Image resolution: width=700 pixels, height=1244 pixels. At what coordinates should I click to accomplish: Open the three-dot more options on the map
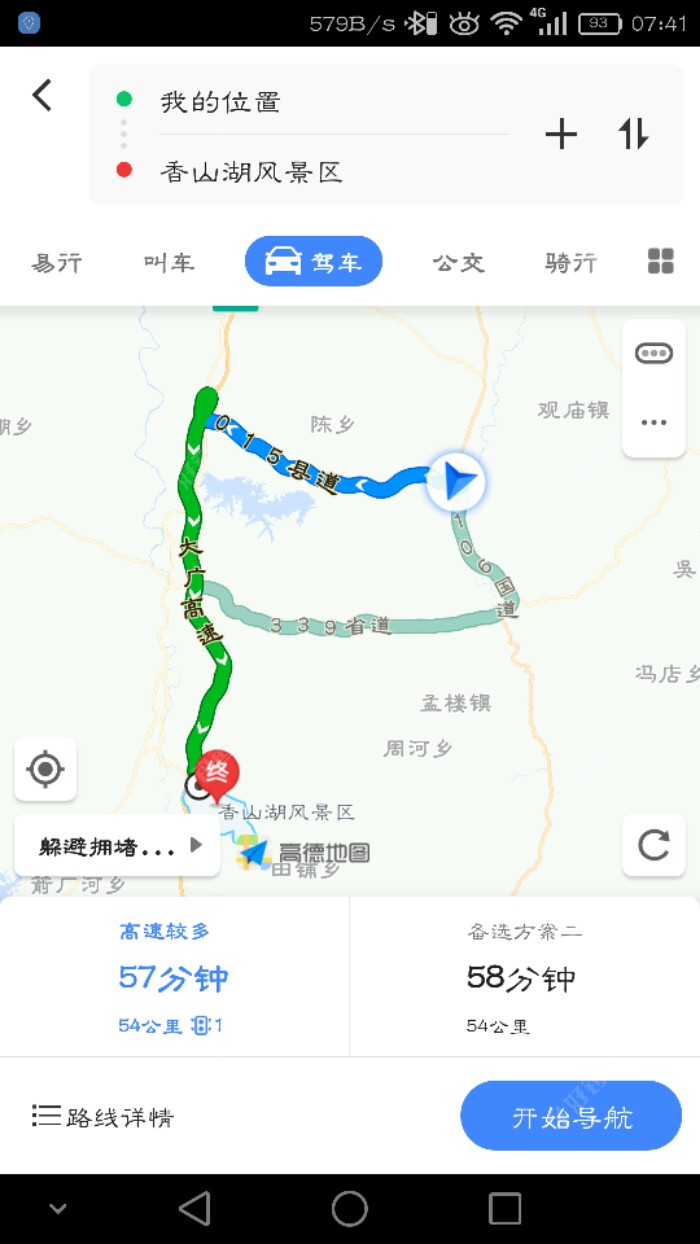[654, 422]
